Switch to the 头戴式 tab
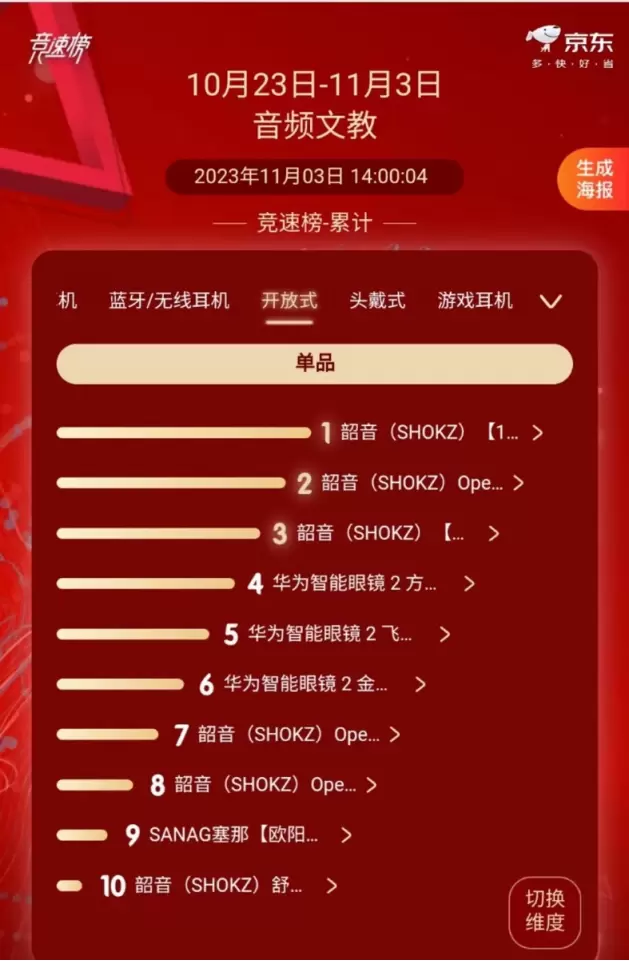629x961 pixels. [377, 300]
